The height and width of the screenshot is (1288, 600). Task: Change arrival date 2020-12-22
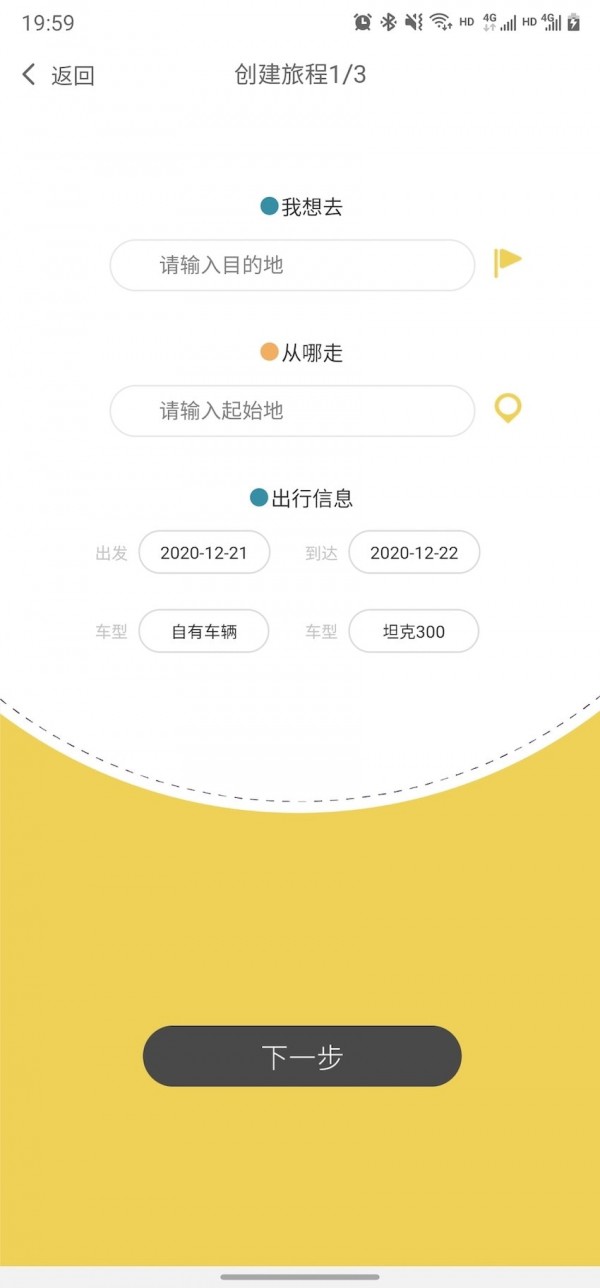414,552
